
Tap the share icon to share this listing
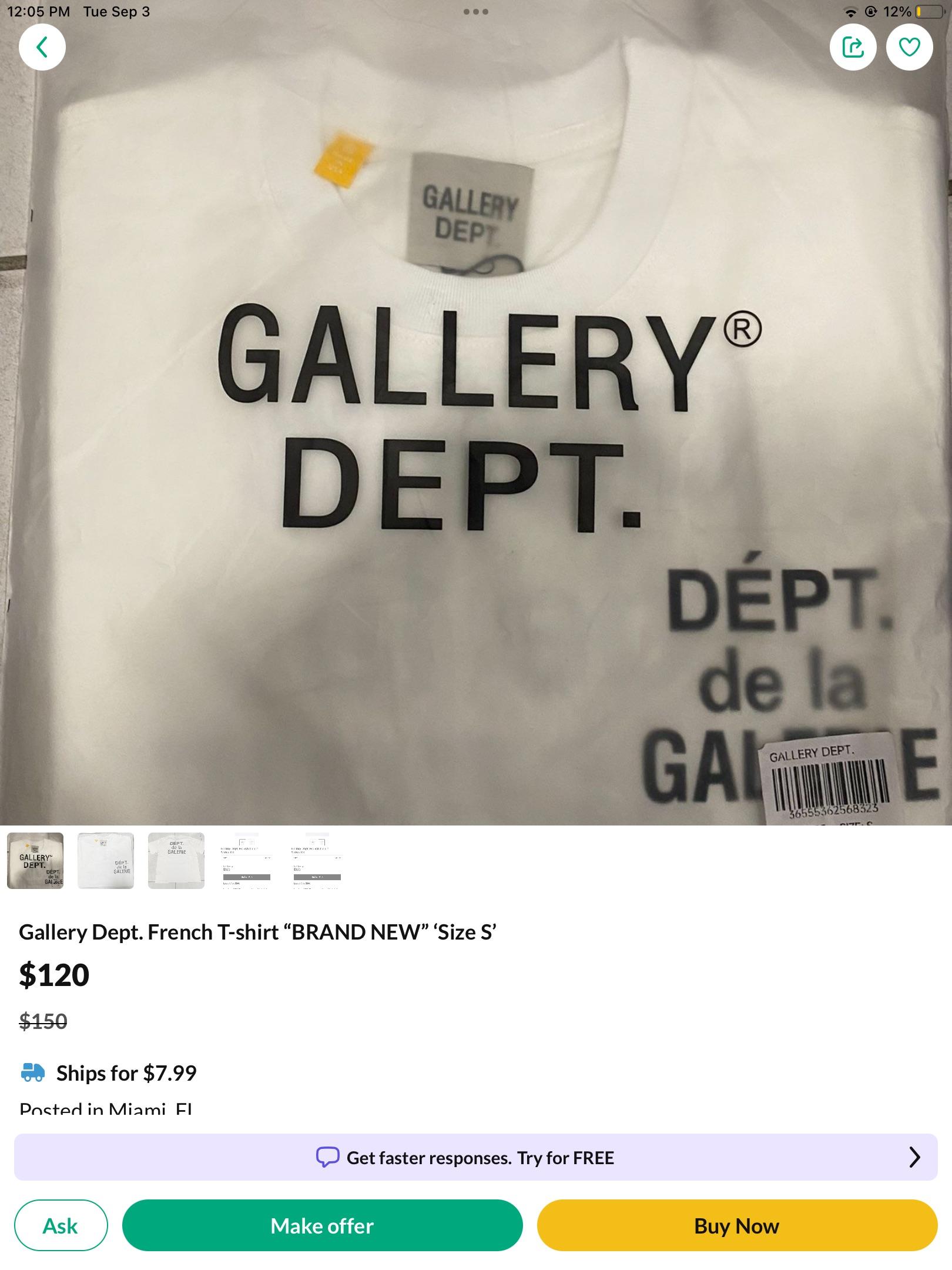[853, 48]
